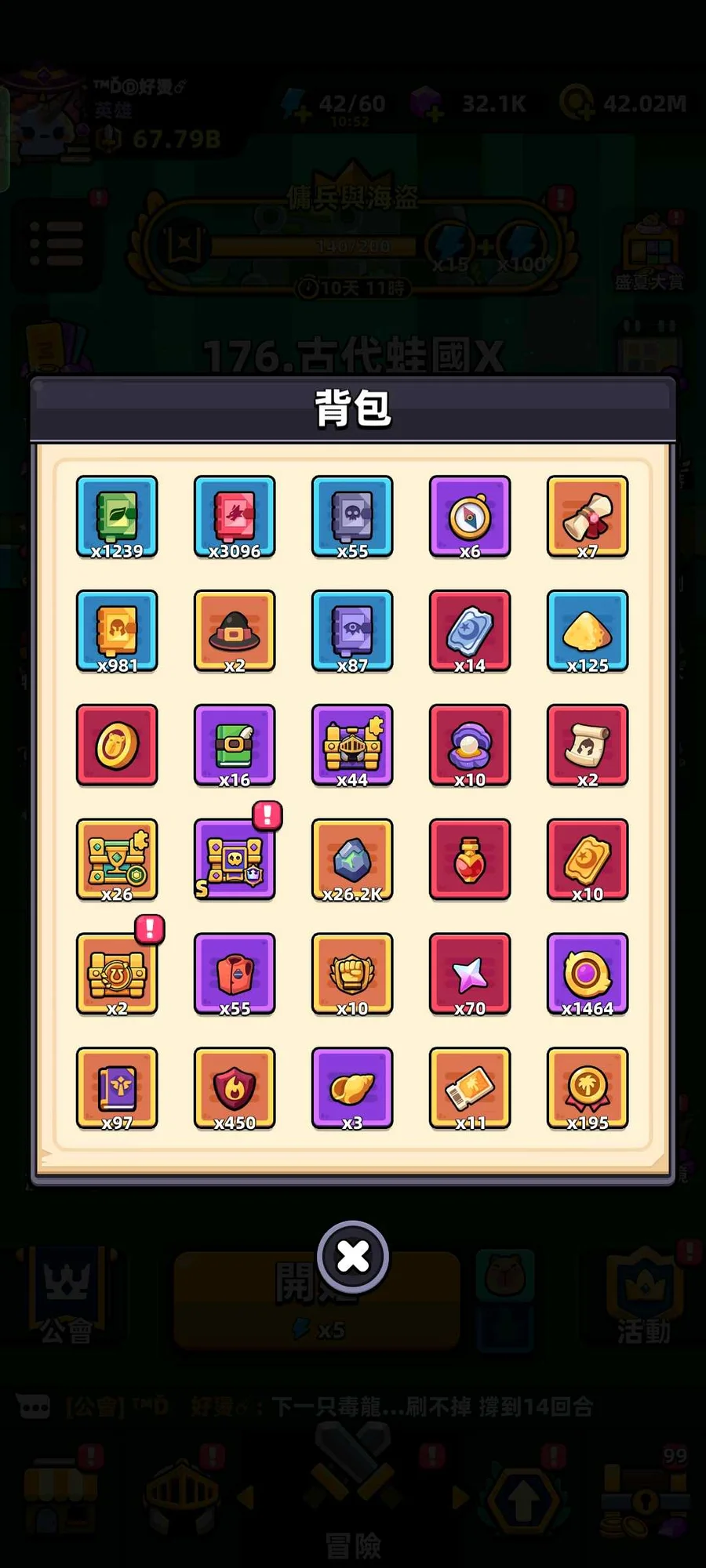The width and height of the screenshot is (706, 1568).
Task: Open the golden chest x2 with alert
Action: (x=117, y=974)
